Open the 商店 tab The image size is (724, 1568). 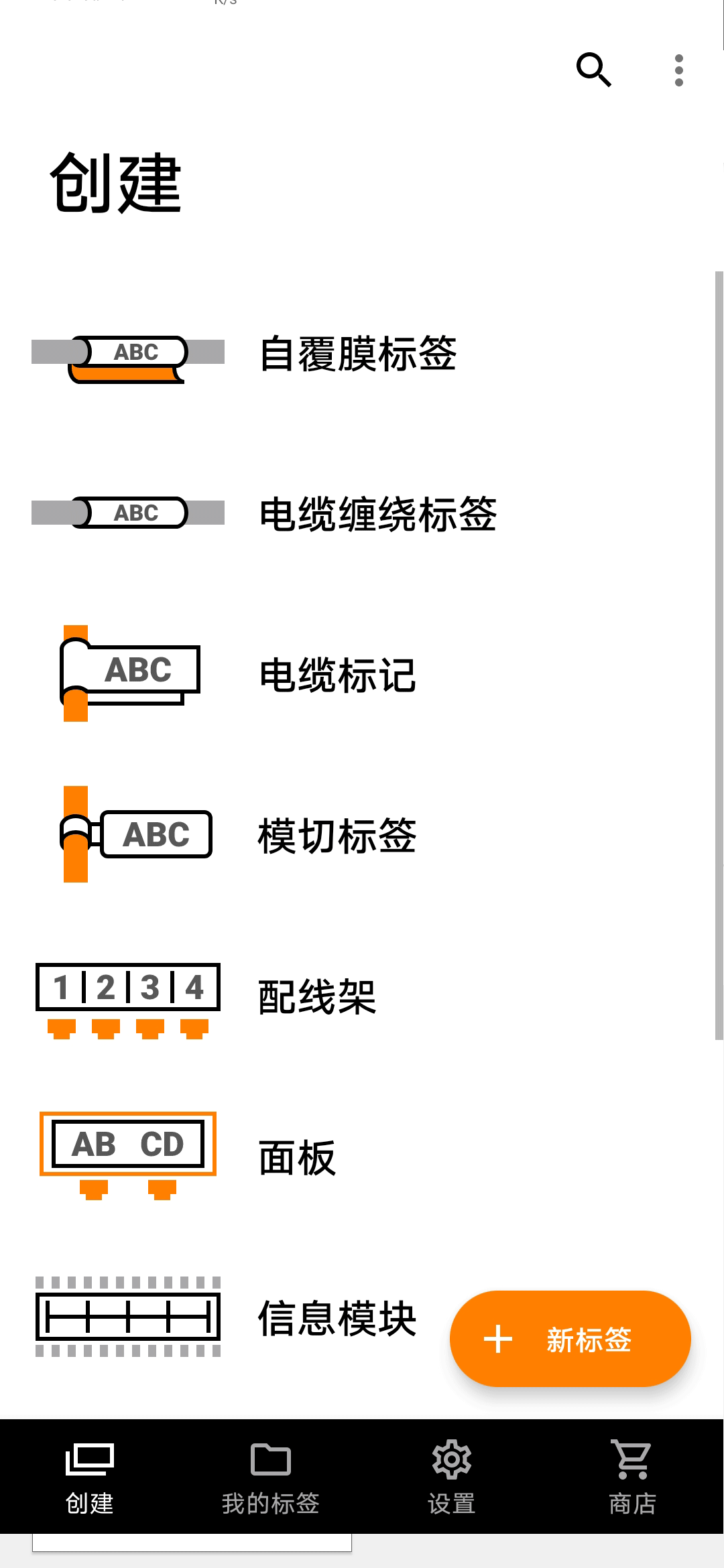click(x=633, y=1477)
